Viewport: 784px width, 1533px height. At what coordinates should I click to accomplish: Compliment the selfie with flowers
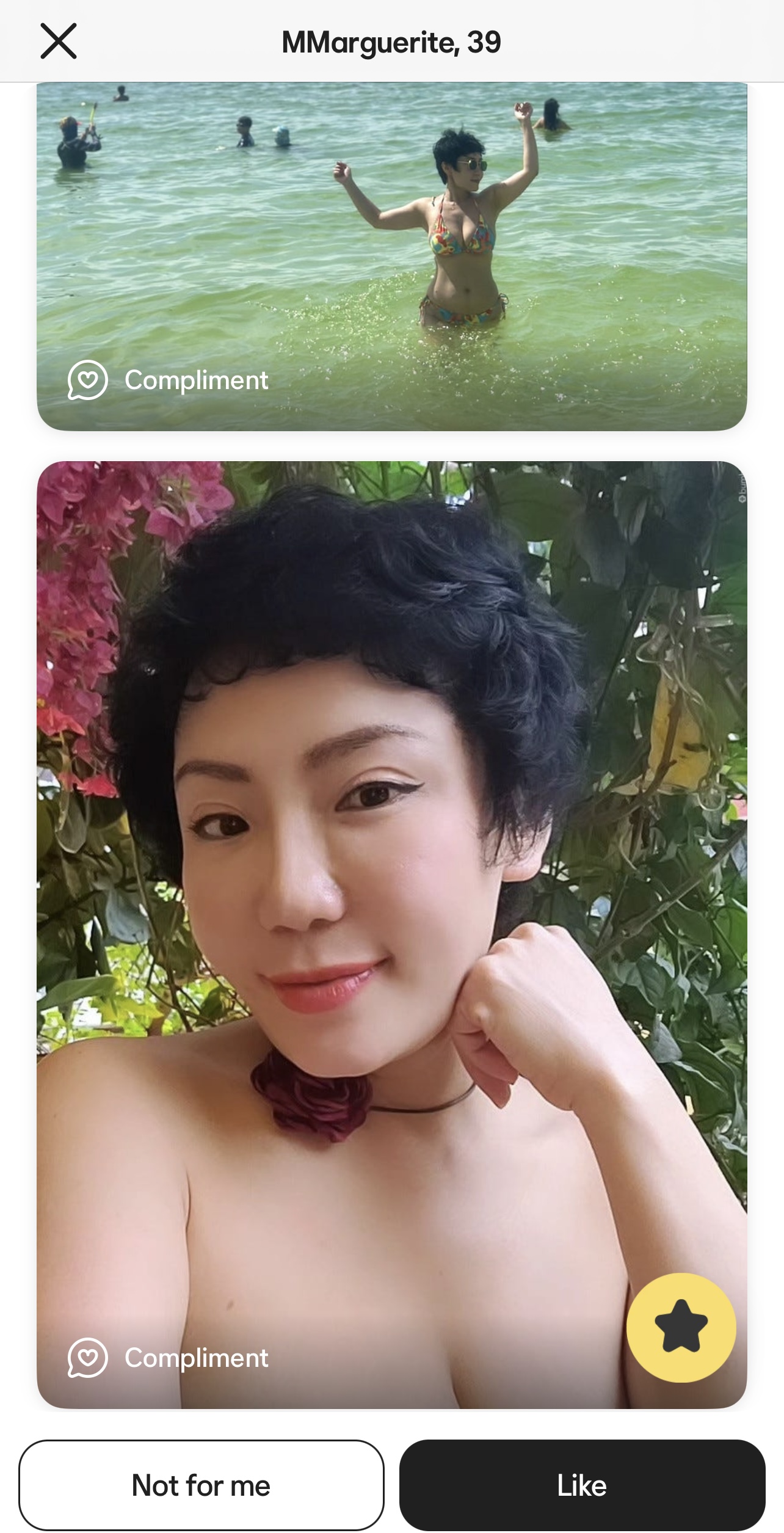(168, 1357)
